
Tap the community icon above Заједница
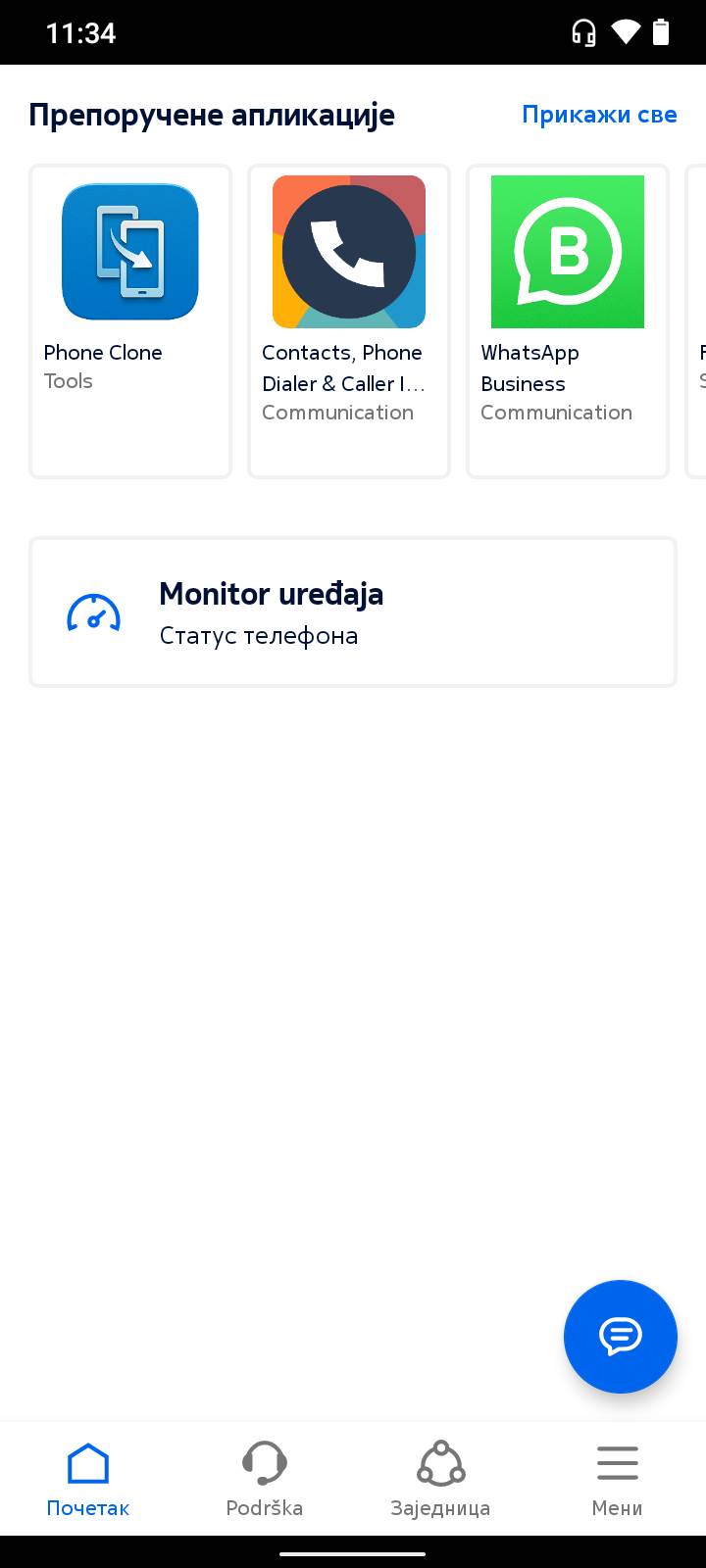pyautogui.click(x=440, y=1461)
